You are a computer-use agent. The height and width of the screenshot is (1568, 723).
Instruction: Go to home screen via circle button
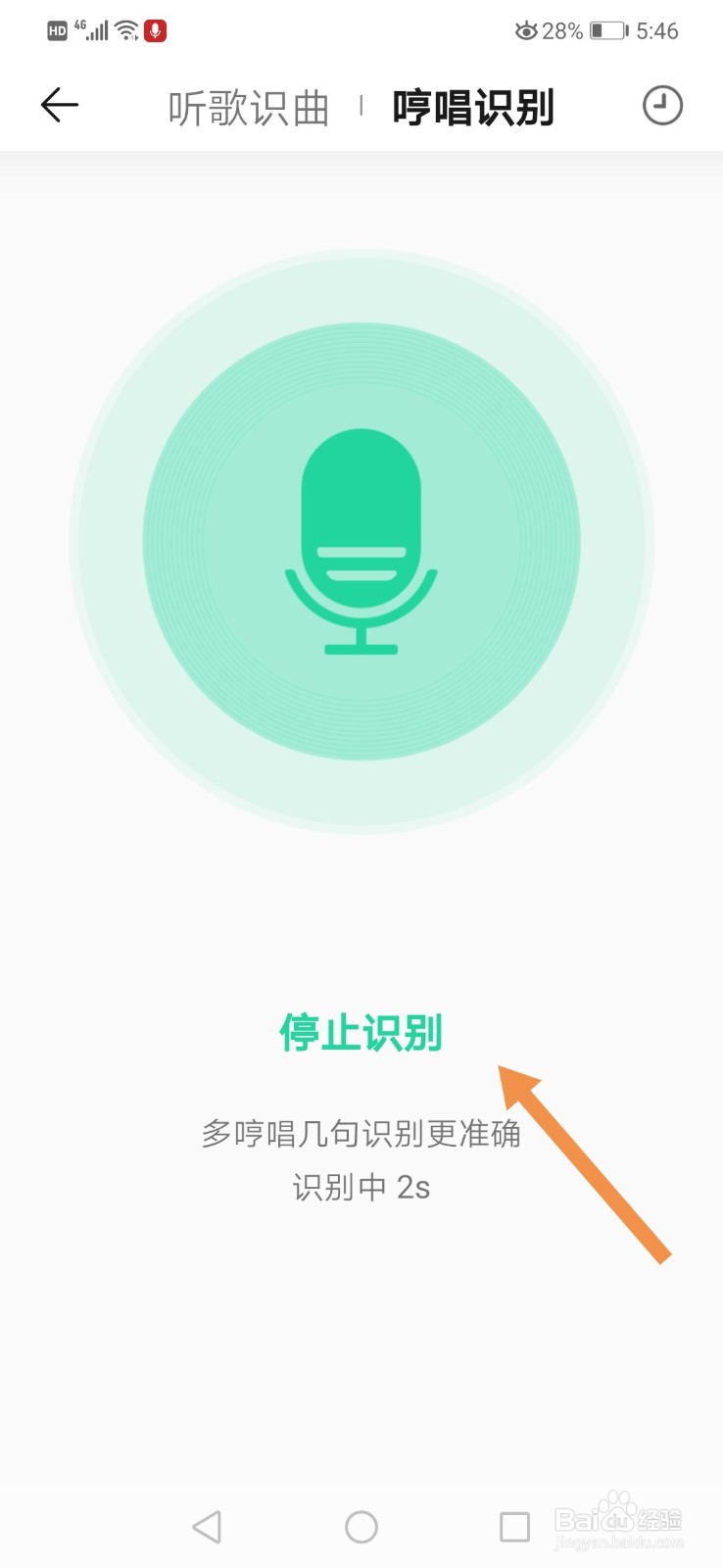tap(361, 1526)
